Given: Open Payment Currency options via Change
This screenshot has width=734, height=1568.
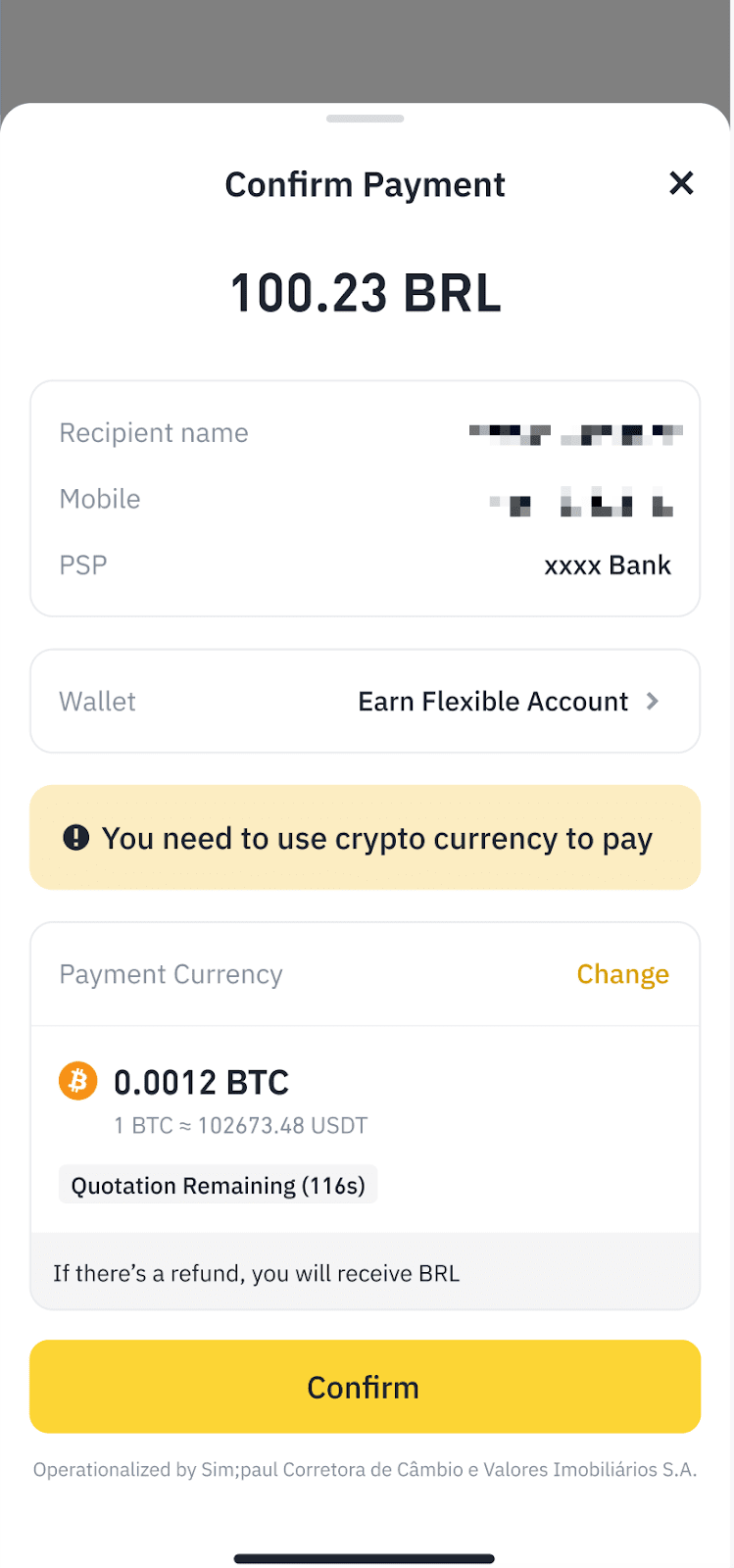Looking at the screenshot, I should click(622, 974).
